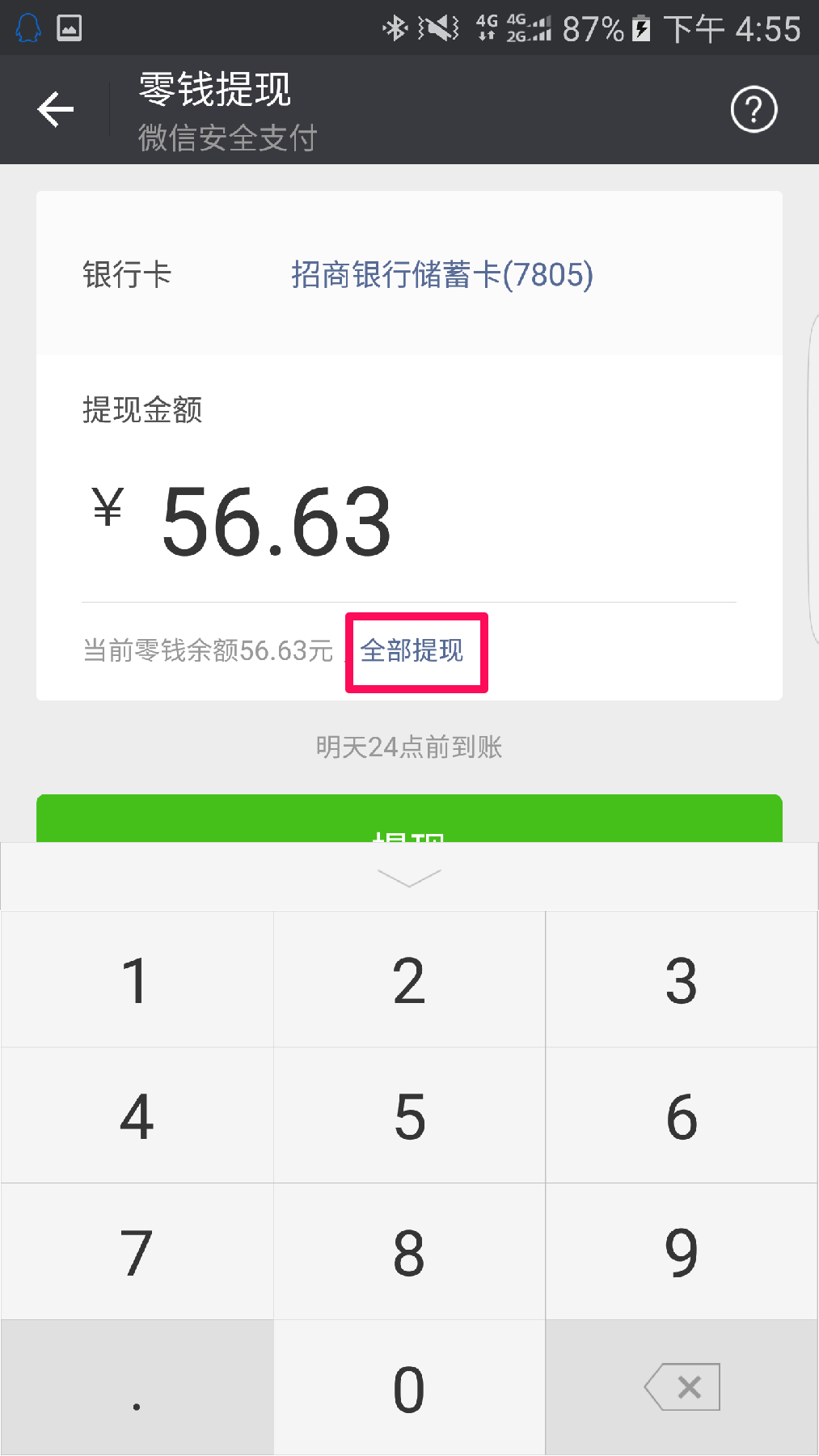The height and width of the screenshot is (1456, 819).
Task: Enter digit 5 on the keypad
Action: coord(409,1116)
